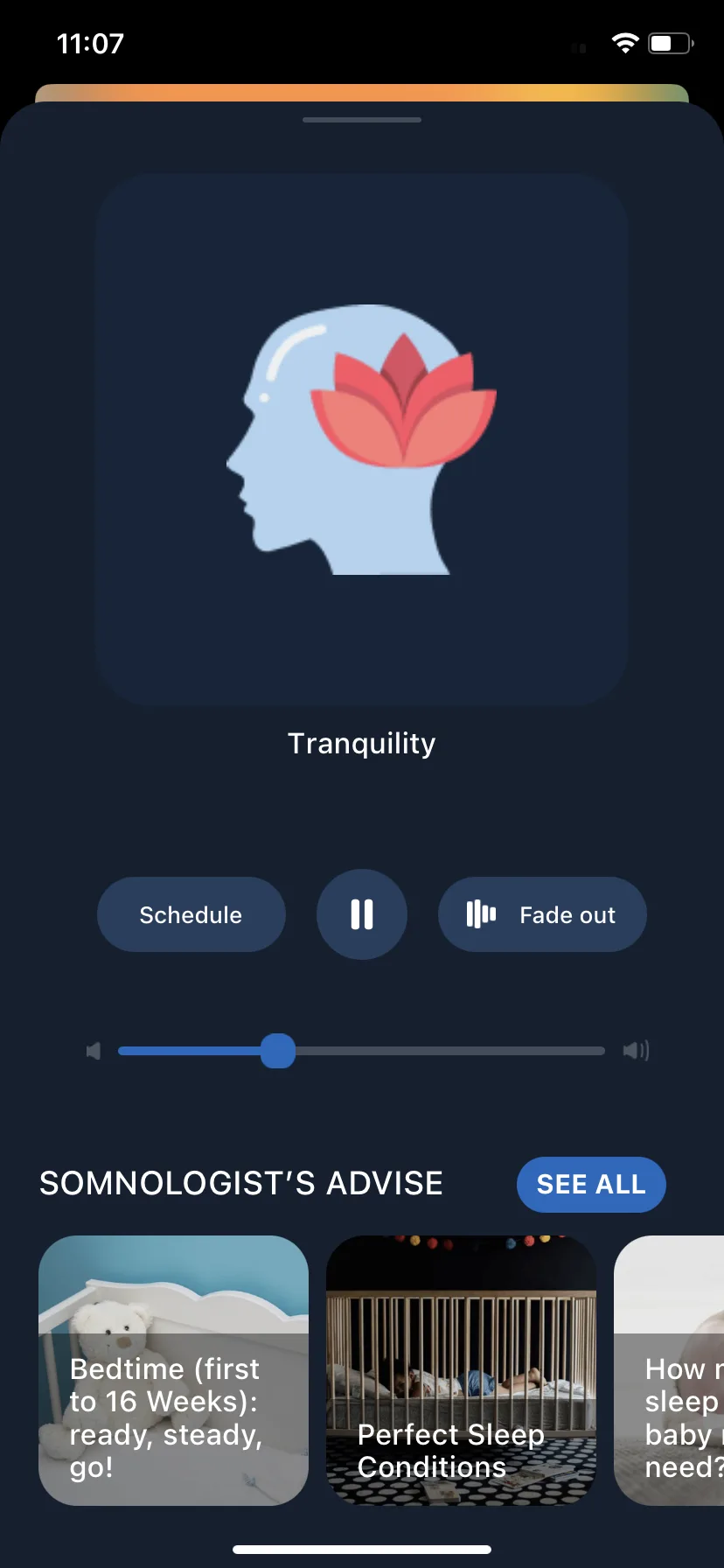Open the Perfect Sleep Conditions article
724x1568 pixels.
pyautogui.click(x=461, y=1370)
